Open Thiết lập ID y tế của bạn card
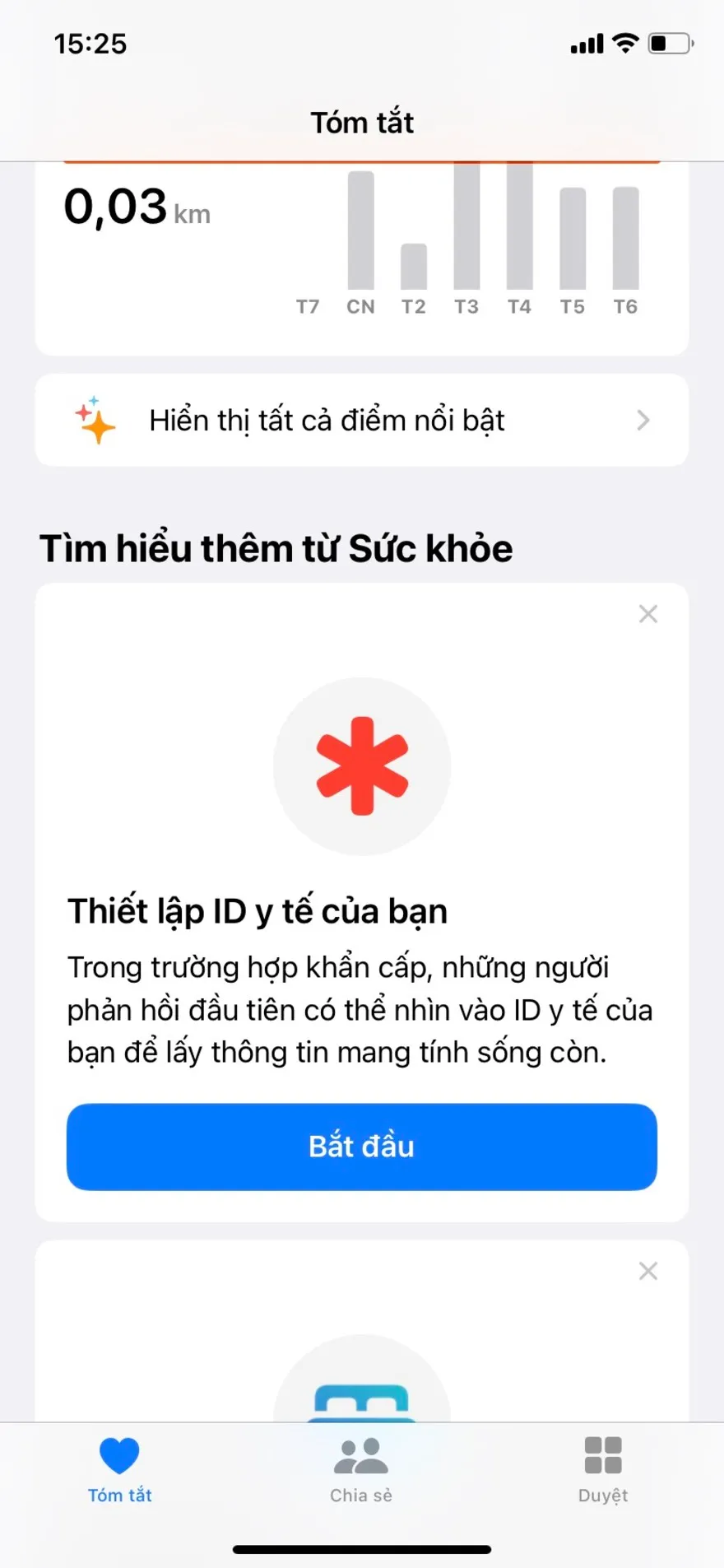The image size is (724, 1568). coord(256,910)
